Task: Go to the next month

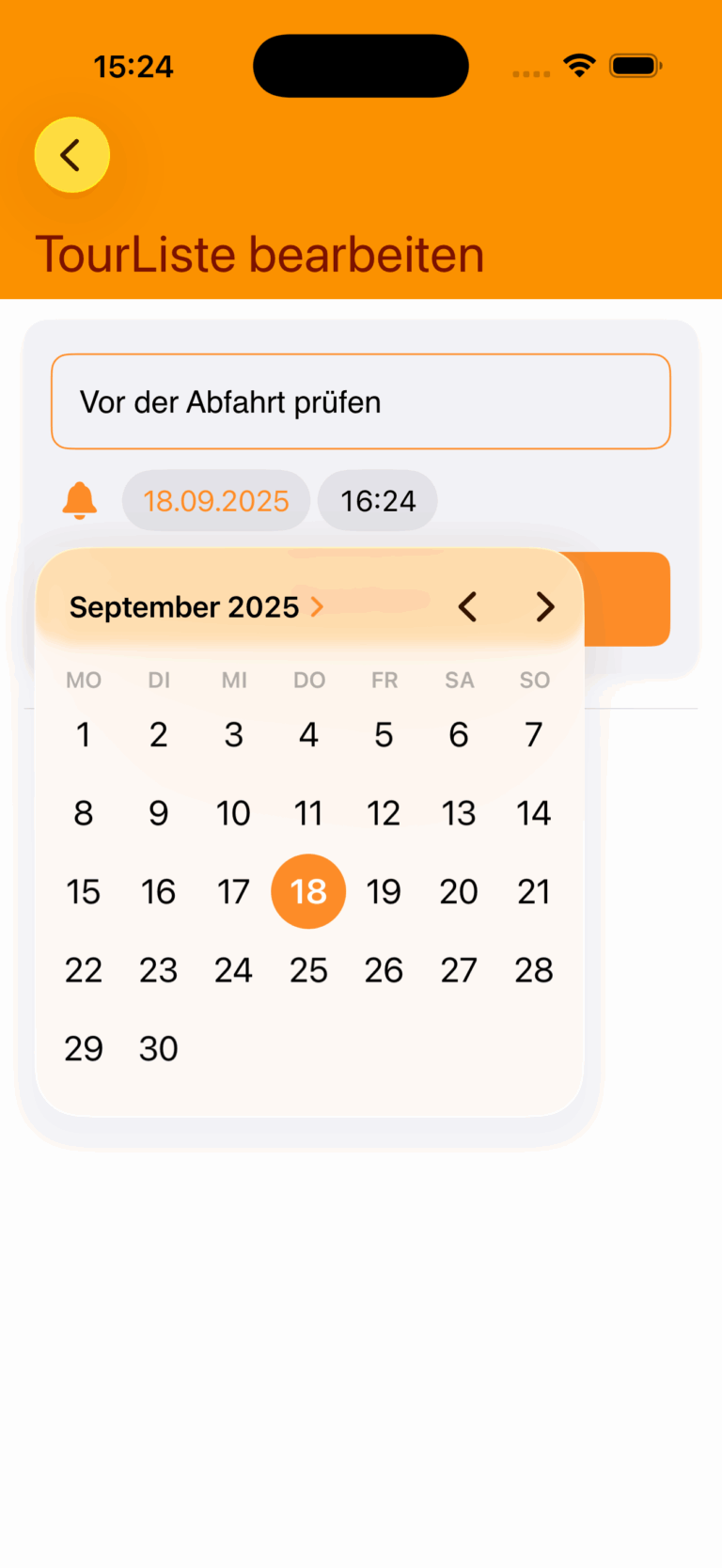Action: coord(545,607)
